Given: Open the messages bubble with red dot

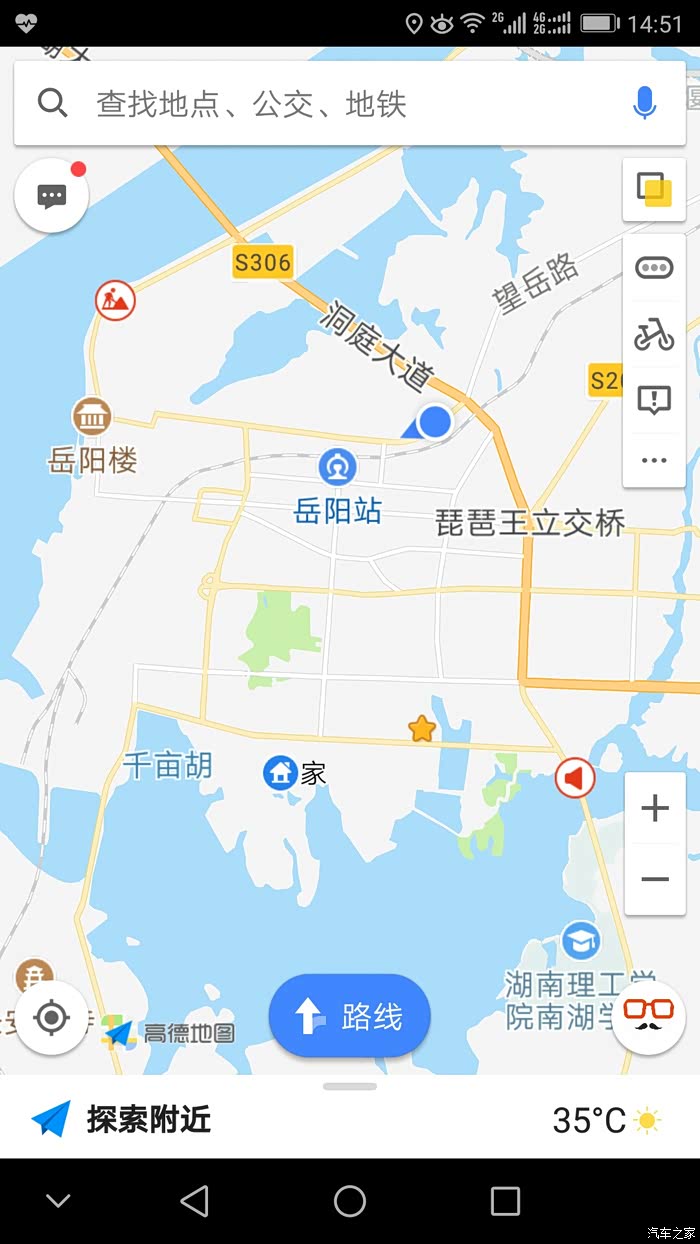Looking at the screenshot, I should 52,196.
